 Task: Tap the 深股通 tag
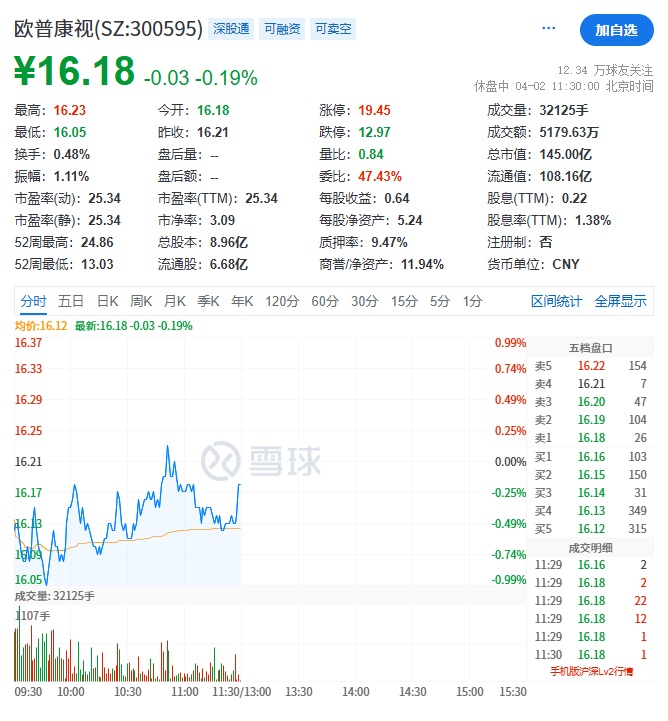(x=231, y=30)
